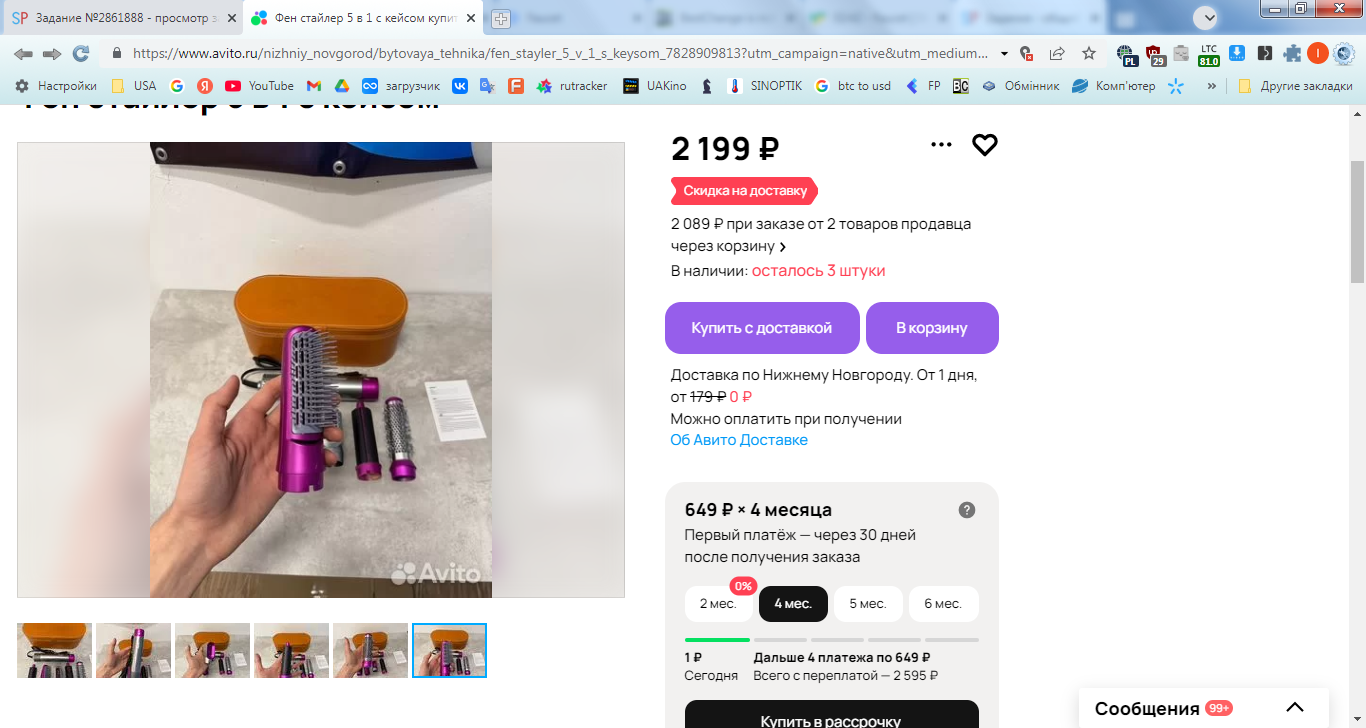Screen dimensions: 1366x728
Task: Add the product via В корзину button
Action: 932,328
